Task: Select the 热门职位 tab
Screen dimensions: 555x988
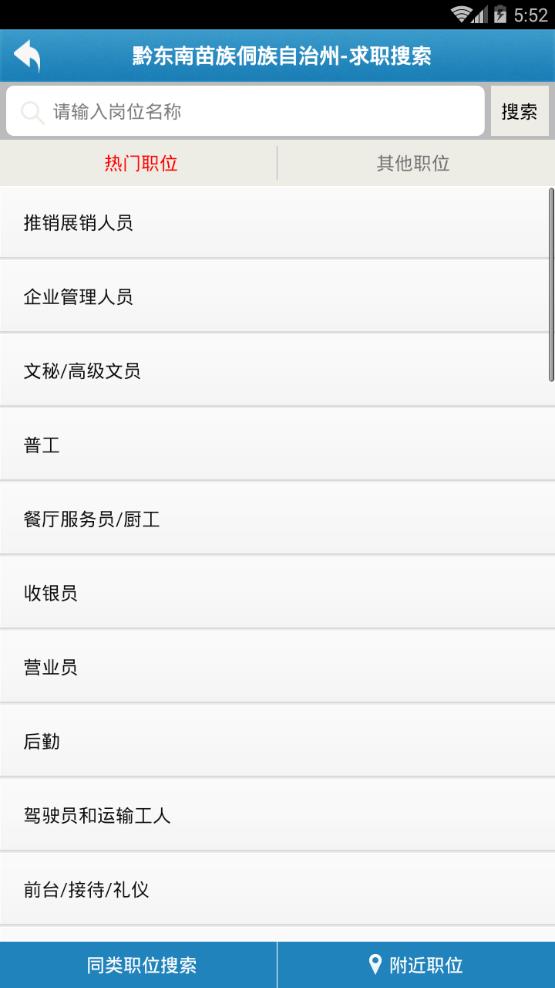Action: click(x=141, y=163)
